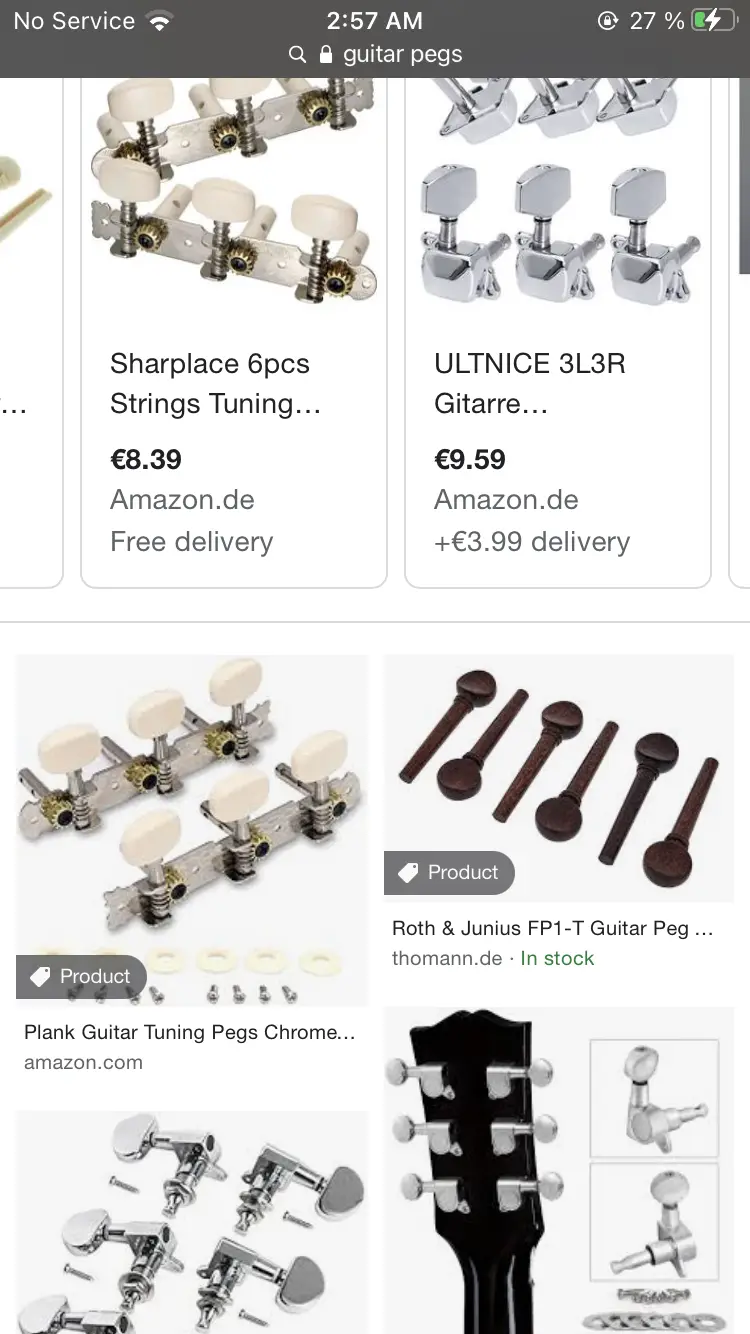
Task: Open the loose chrome tuning pegs image result
Action: click(x=192, y=1222)
